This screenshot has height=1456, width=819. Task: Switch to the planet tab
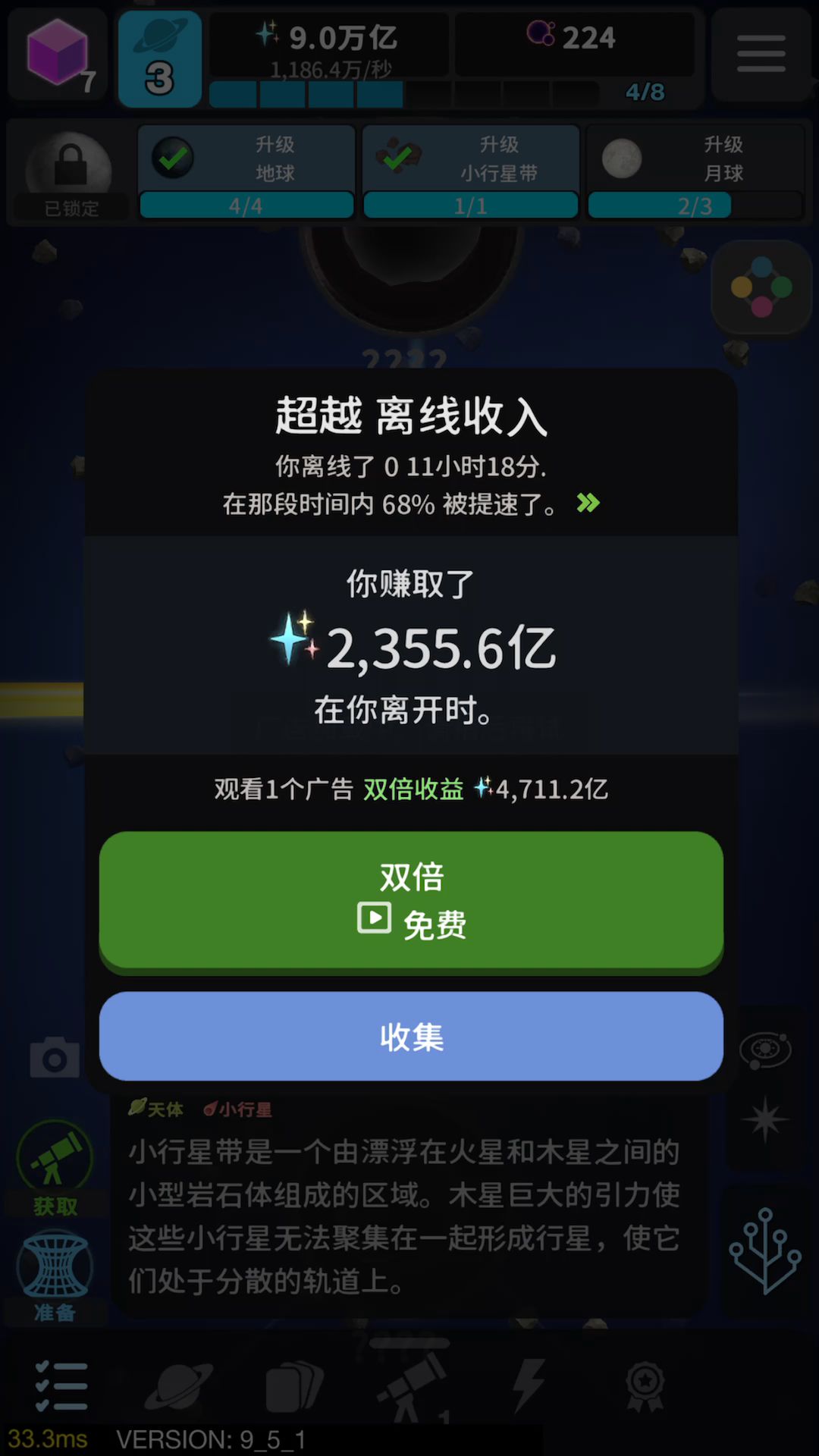(x=178, y=1386)
